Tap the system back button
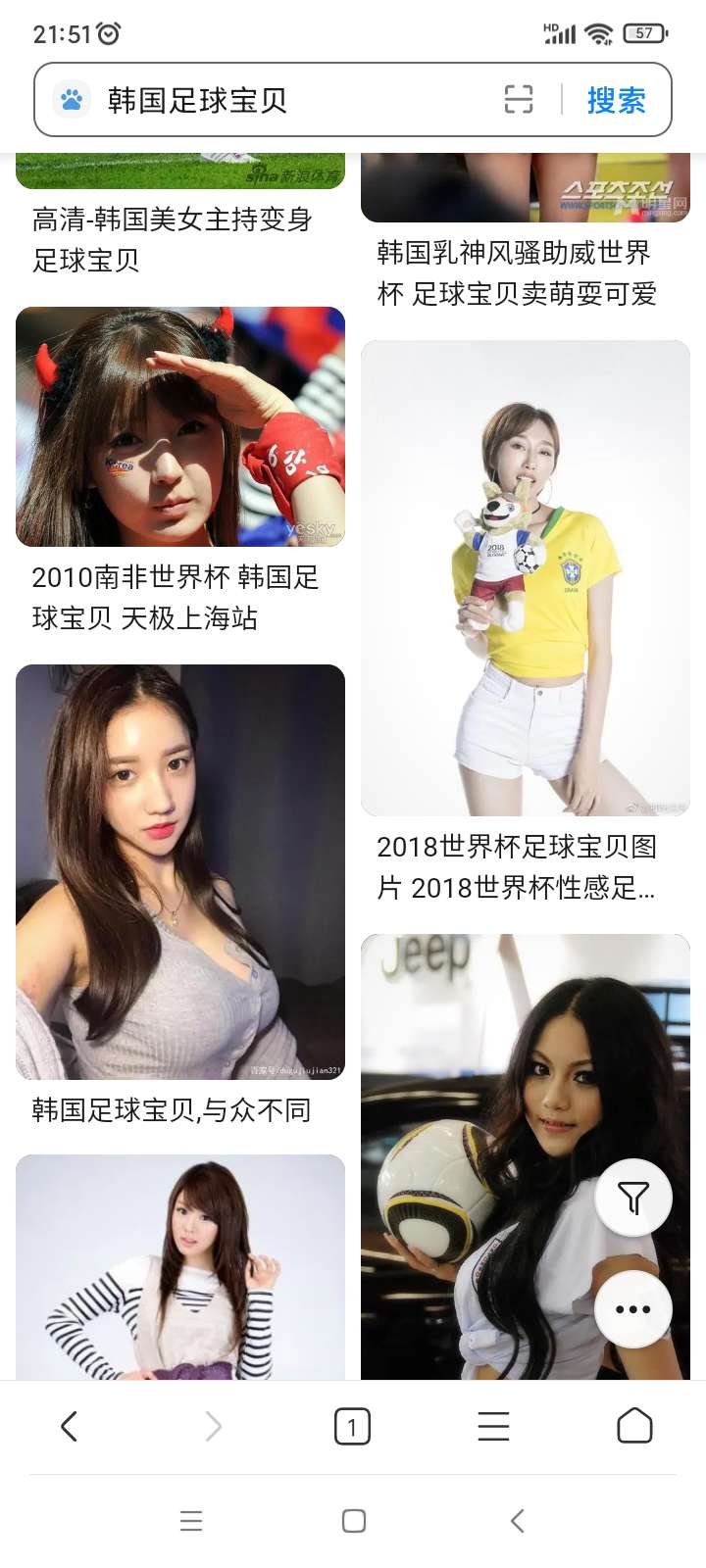This screenshot has width=706, height=1568. coord(518,1521)
